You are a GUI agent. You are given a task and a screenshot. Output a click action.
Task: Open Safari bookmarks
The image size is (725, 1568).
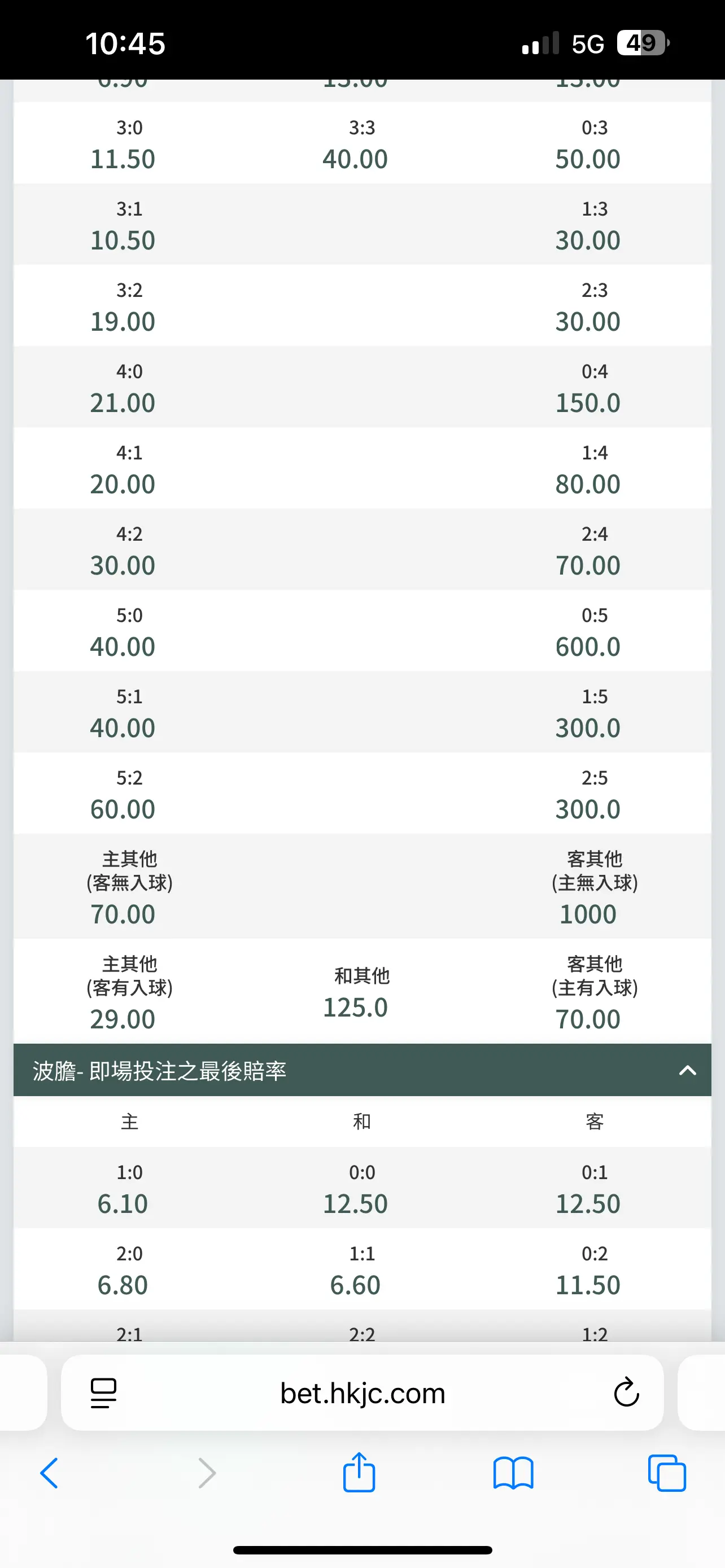513,1473
